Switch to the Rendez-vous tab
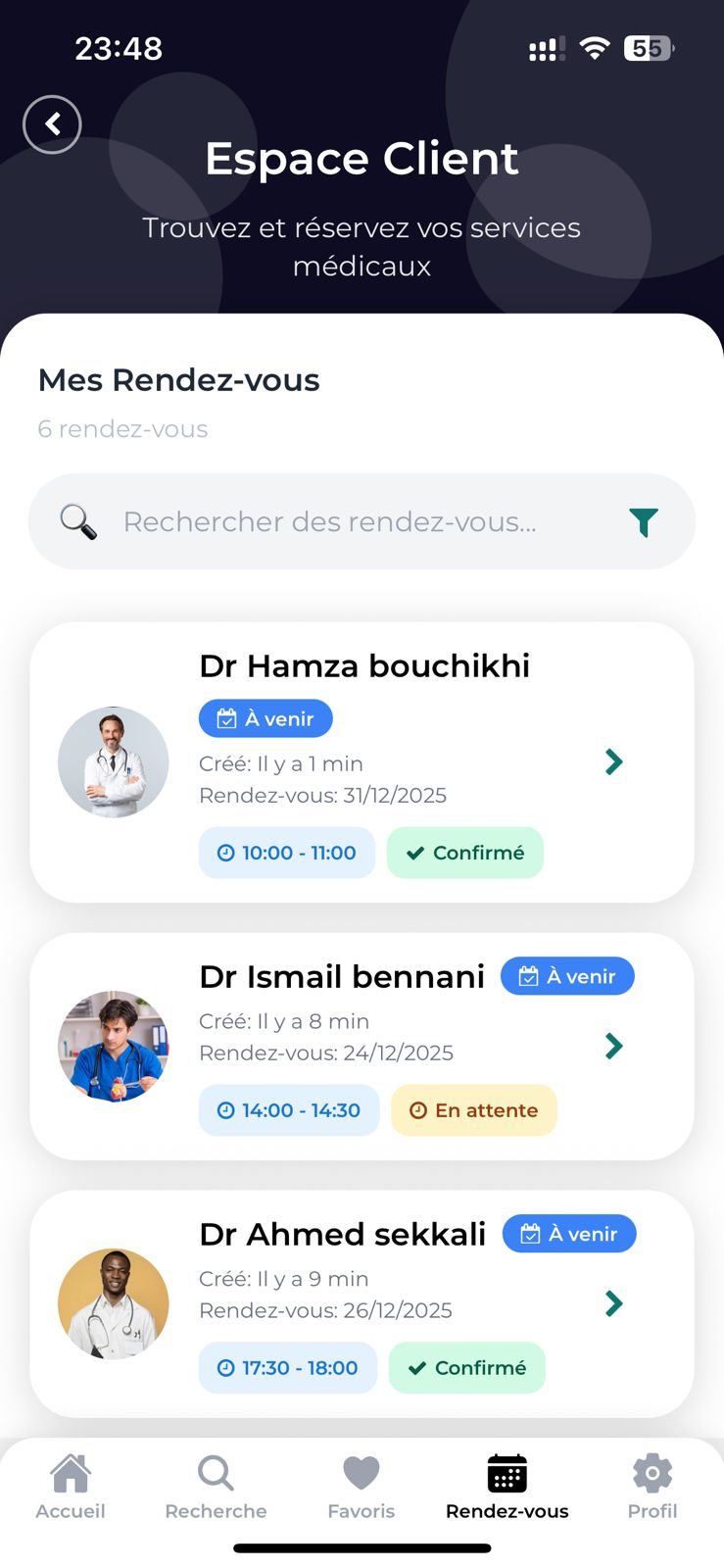 507,1488
